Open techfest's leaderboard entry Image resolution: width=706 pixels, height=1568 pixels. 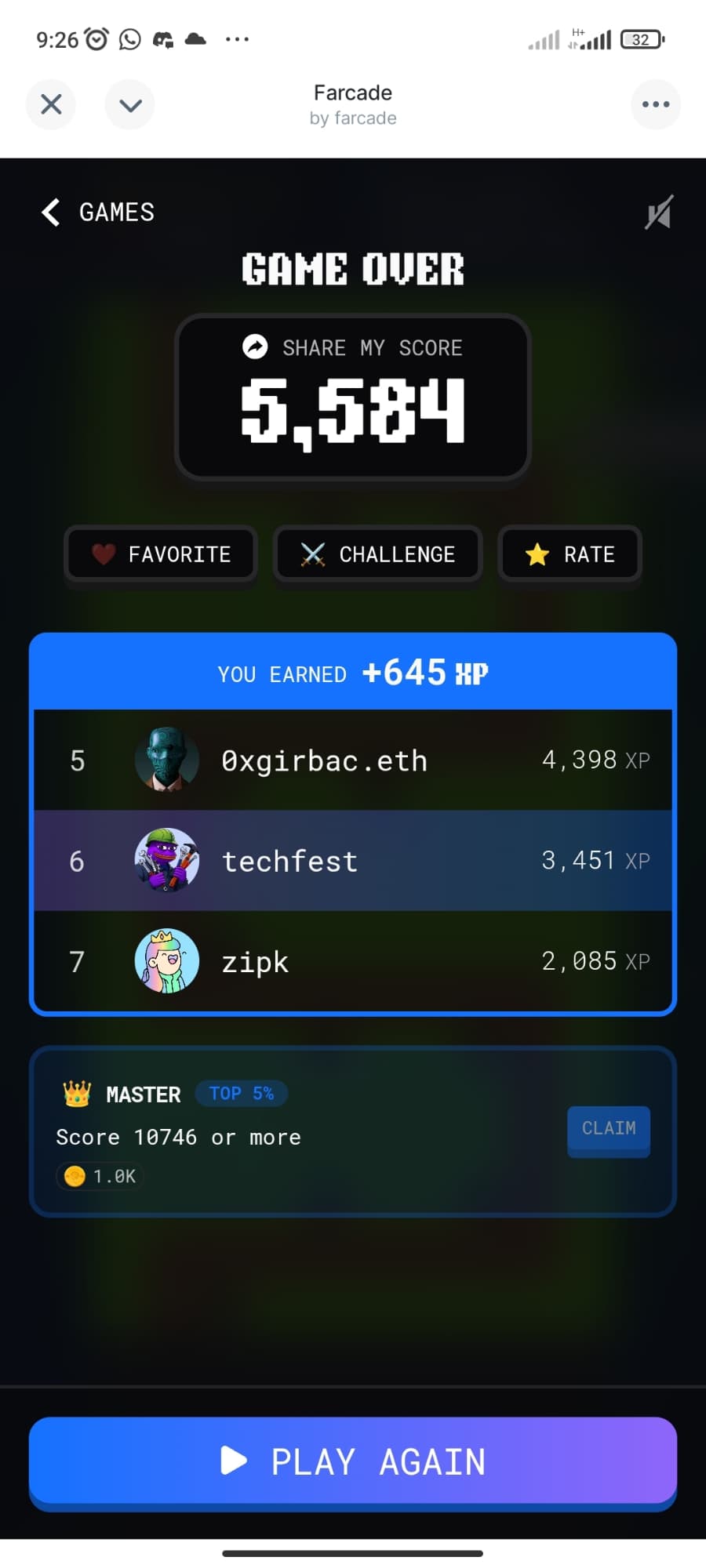tap(353, 861)
